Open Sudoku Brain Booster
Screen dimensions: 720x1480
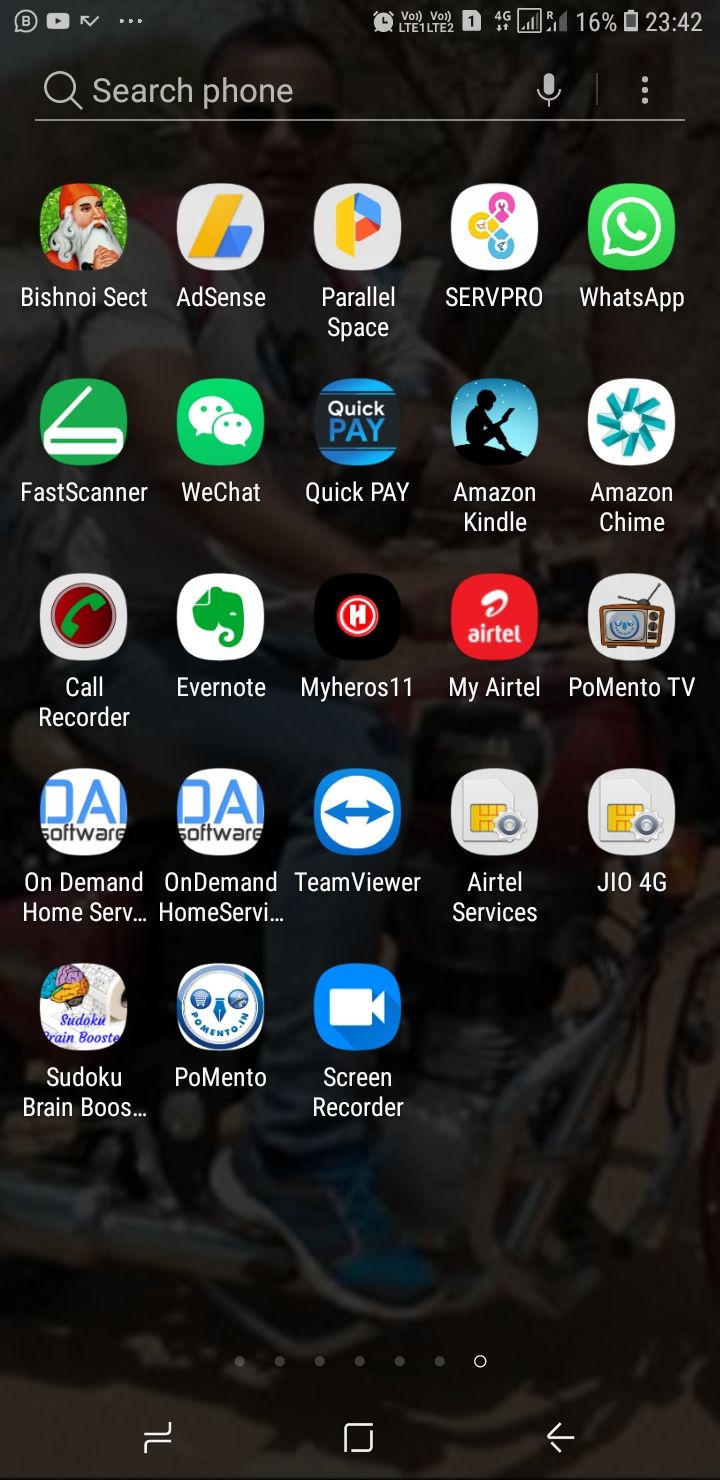tap(84, 1008)
